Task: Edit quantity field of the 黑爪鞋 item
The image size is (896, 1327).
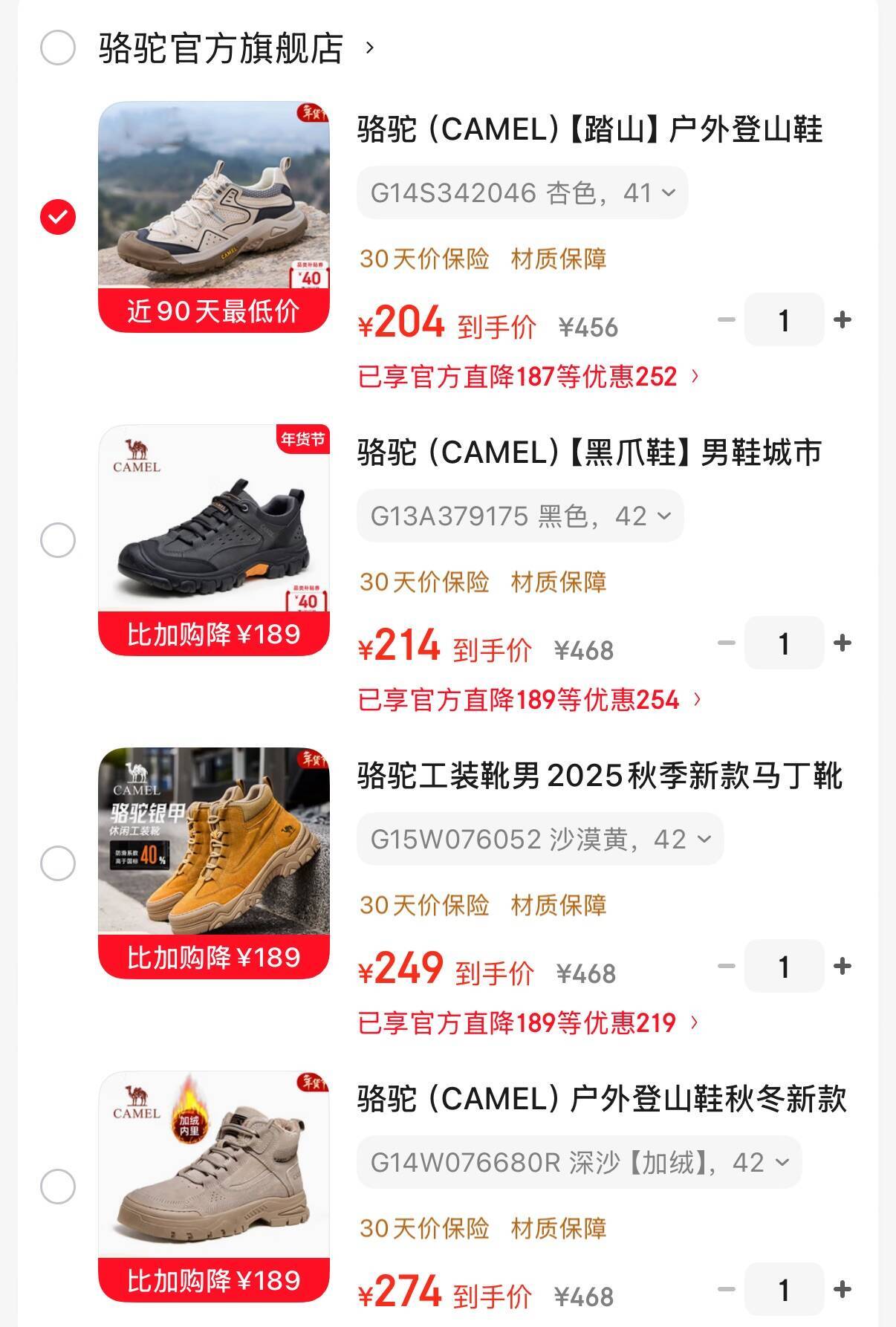Action: tap(784, 643)
